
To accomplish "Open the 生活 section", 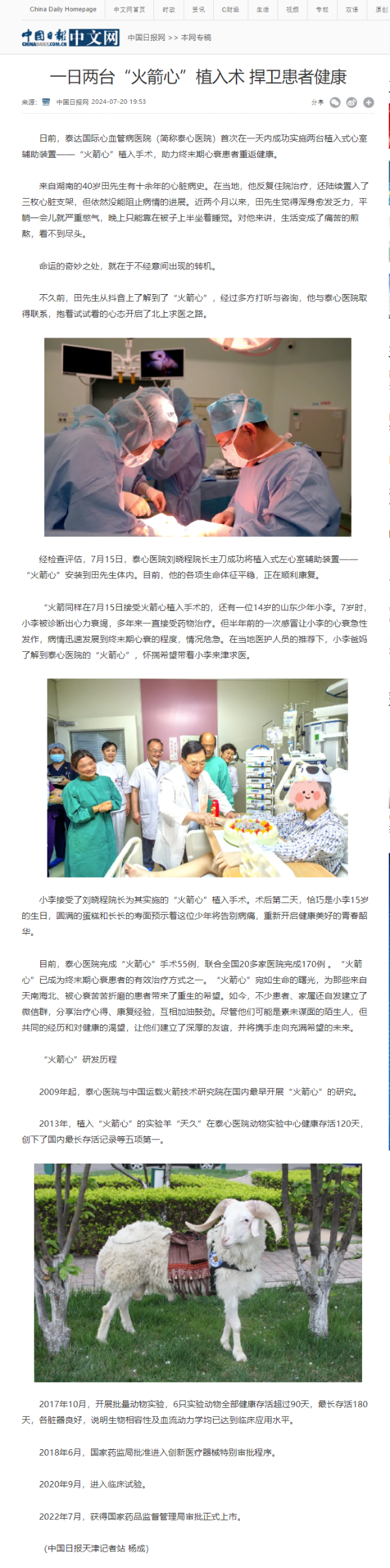I will 263,10.
